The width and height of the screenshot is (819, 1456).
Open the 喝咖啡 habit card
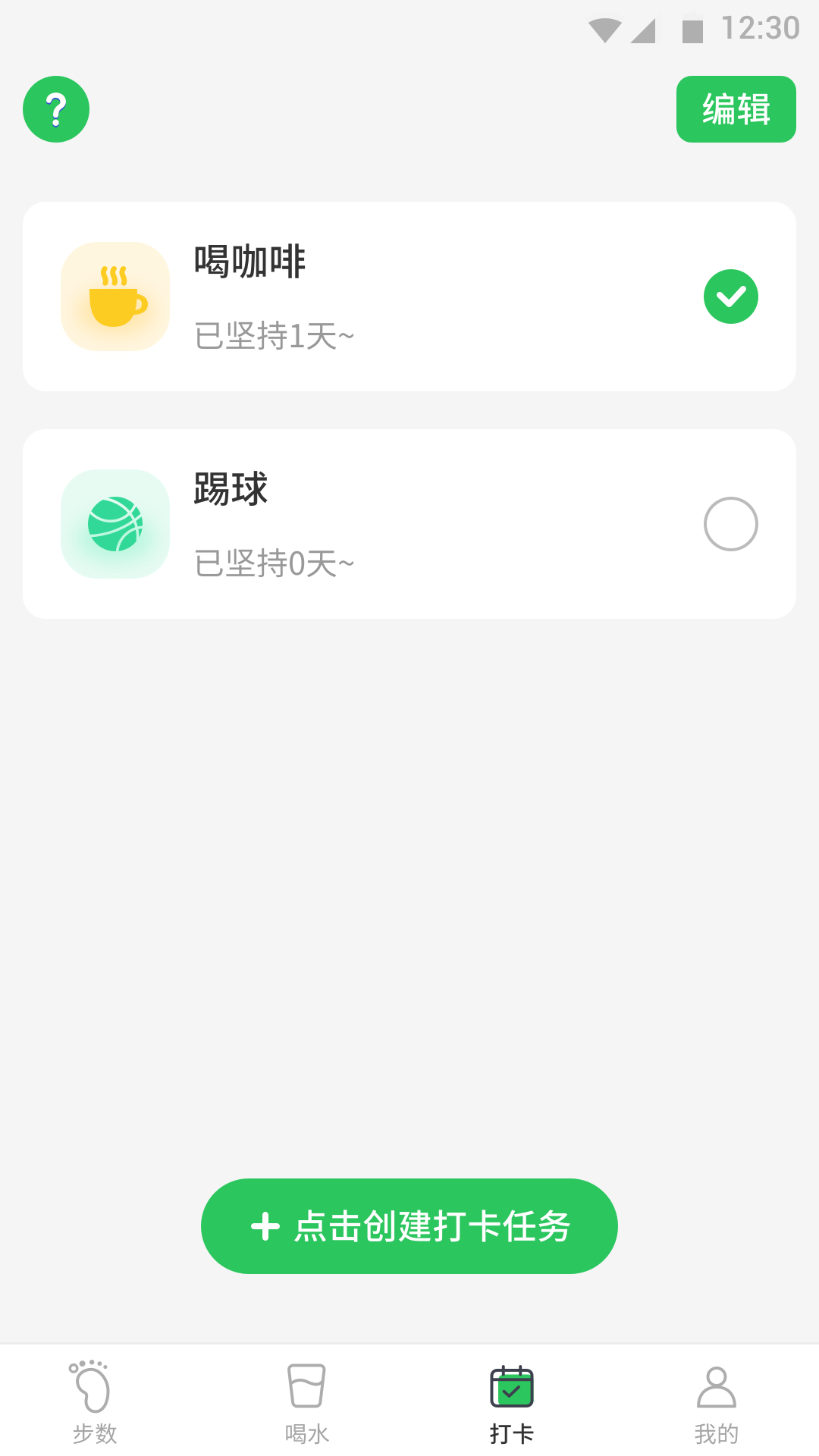(409, 297)
